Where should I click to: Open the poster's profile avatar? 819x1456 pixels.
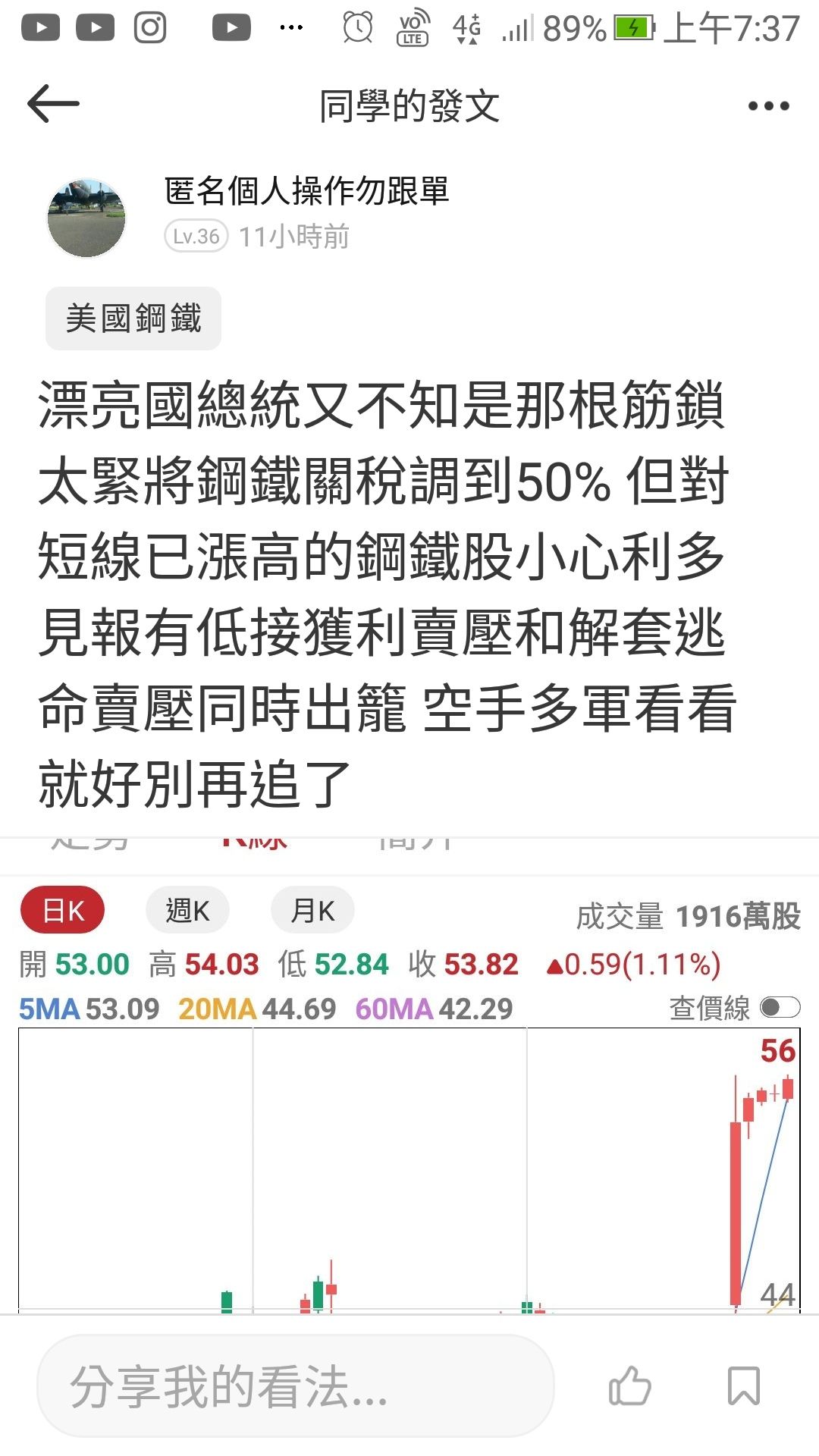tap(86, 218)
